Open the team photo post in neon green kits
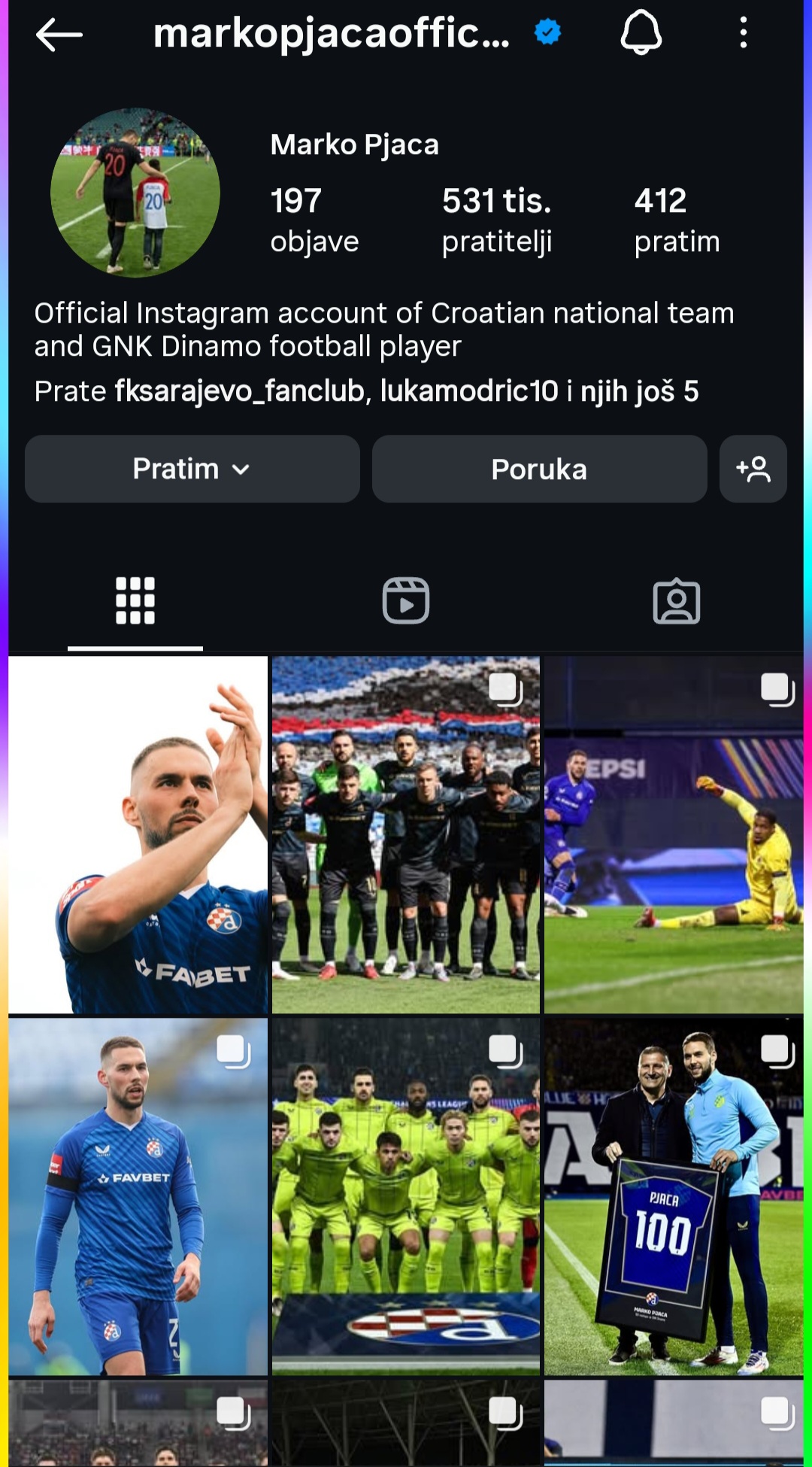Screen dimensions: 812x1467 click(x=406, y=1197)
